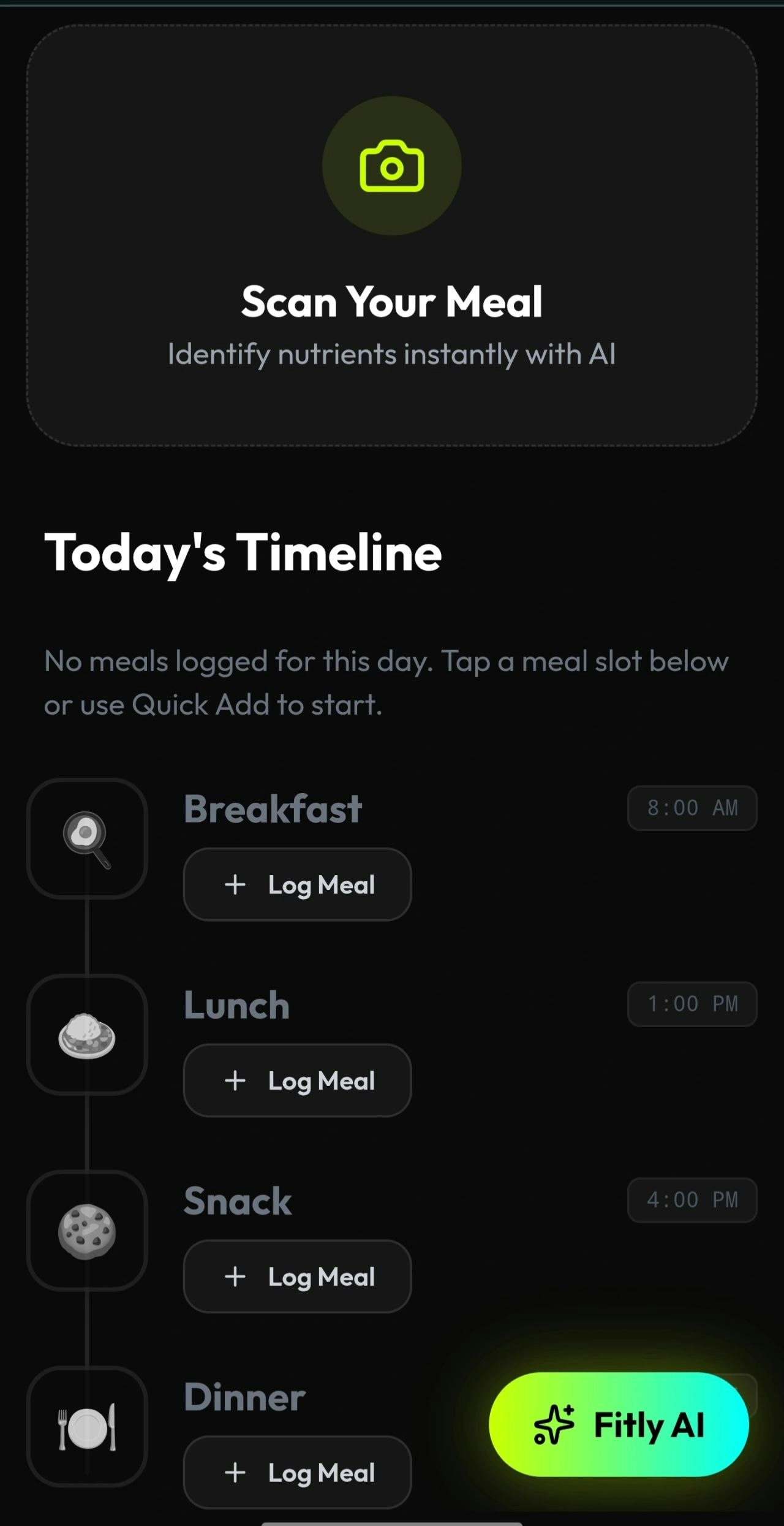Change the 1:00 PM lunch time
The height and width of the screenshot is (1526, 784).
(x=692, y=1004)
